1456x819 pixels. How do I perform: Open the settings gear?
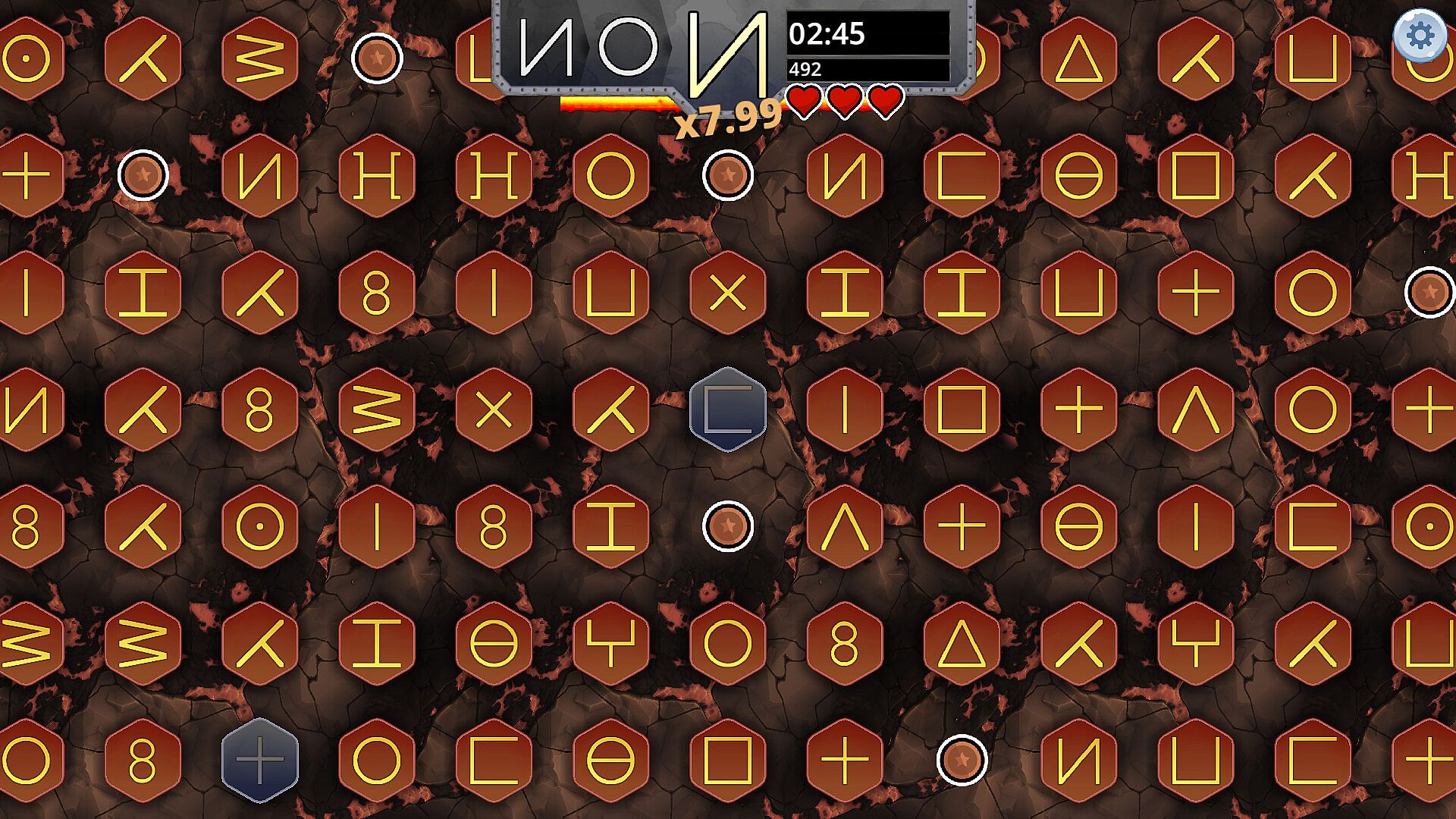tap(1420, 36)
